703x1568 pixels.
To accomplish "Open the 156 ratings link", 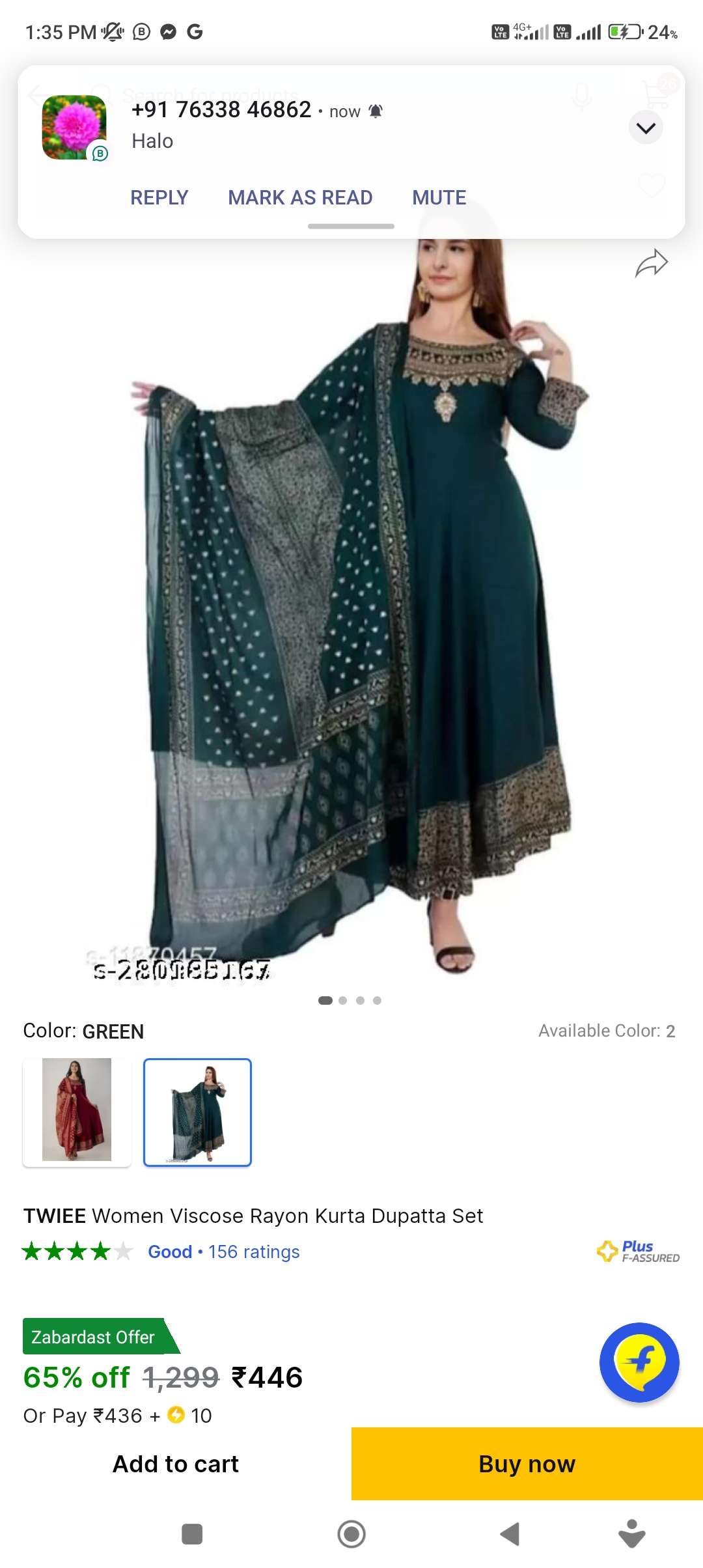I will (x=254, y=1252).
